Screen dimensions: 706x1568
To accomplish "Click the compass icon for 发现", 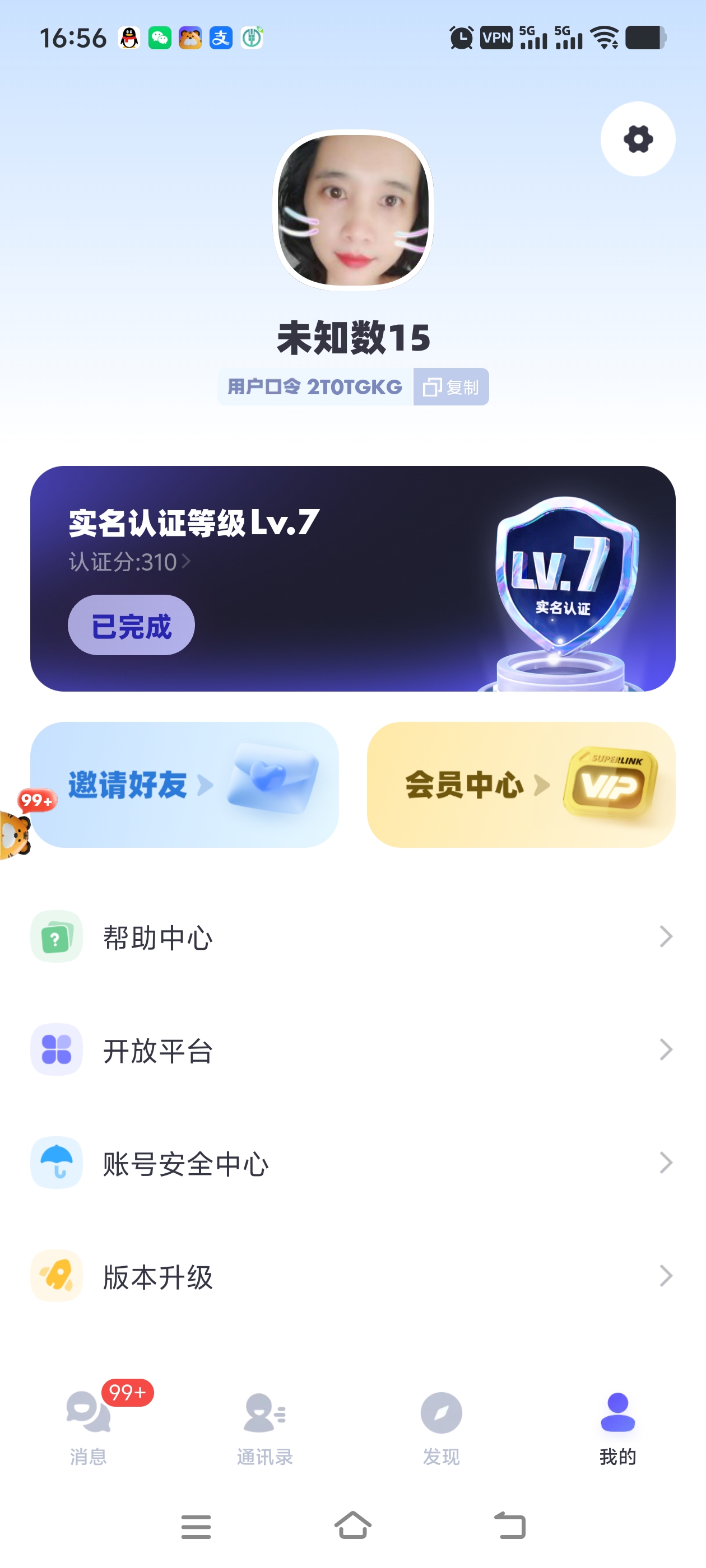I will point(440,1412).
